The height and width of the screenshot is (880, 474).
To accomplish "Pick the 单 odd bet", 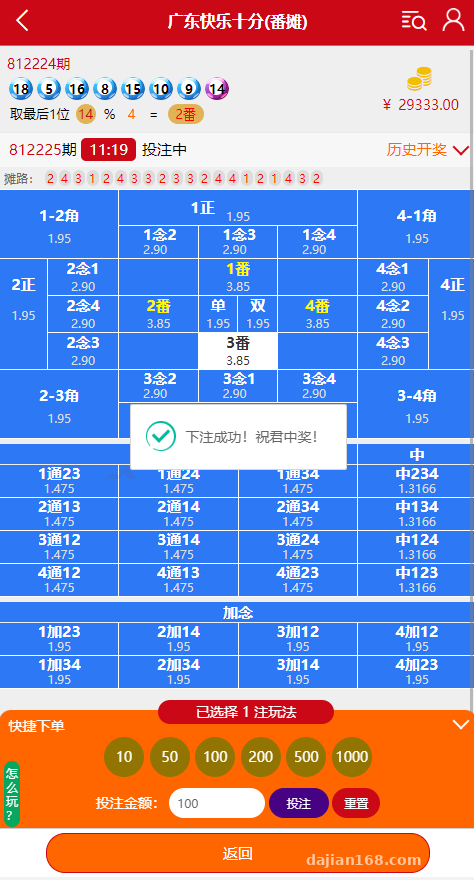I will [218, 314].
